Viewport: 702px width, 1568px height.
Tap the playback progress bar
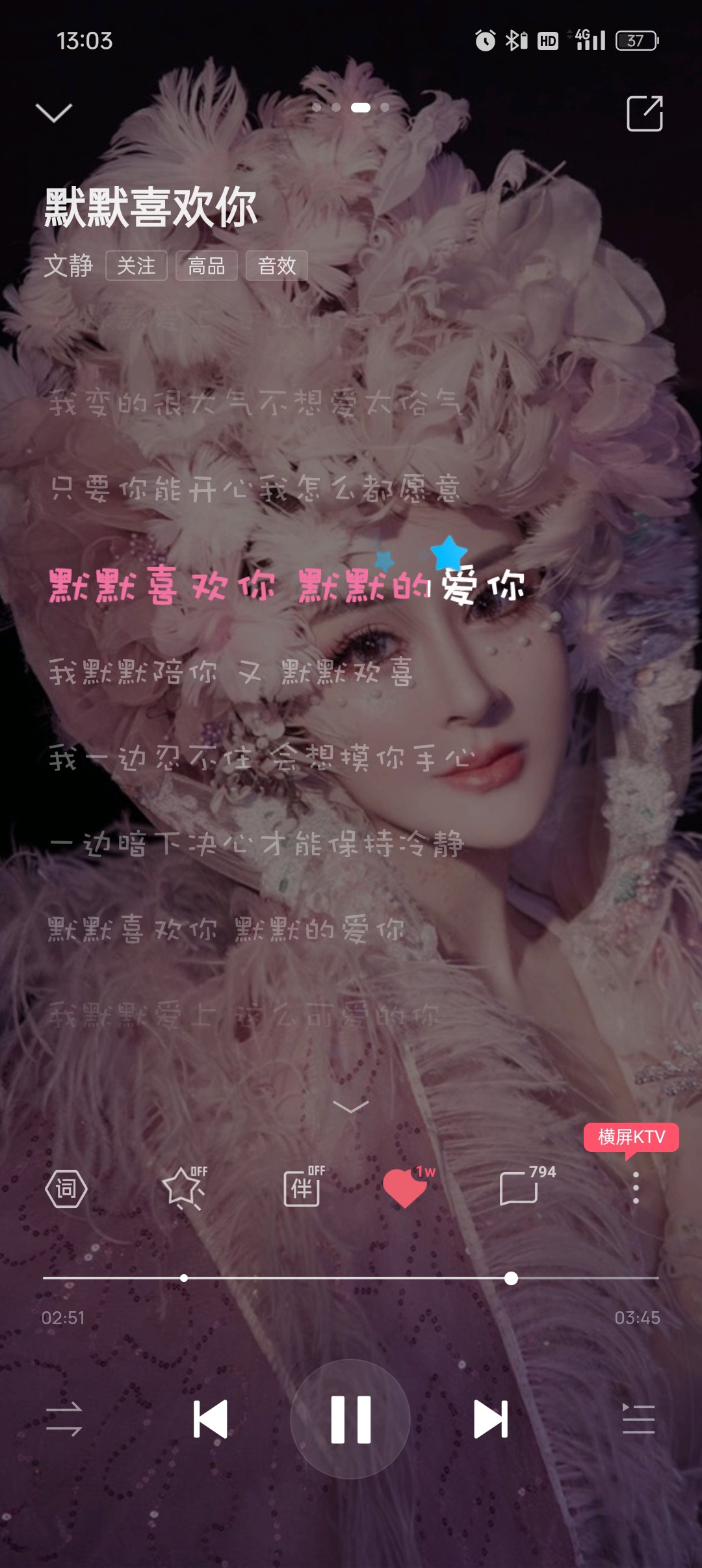pyautogui.click(x=351, y=1278)
